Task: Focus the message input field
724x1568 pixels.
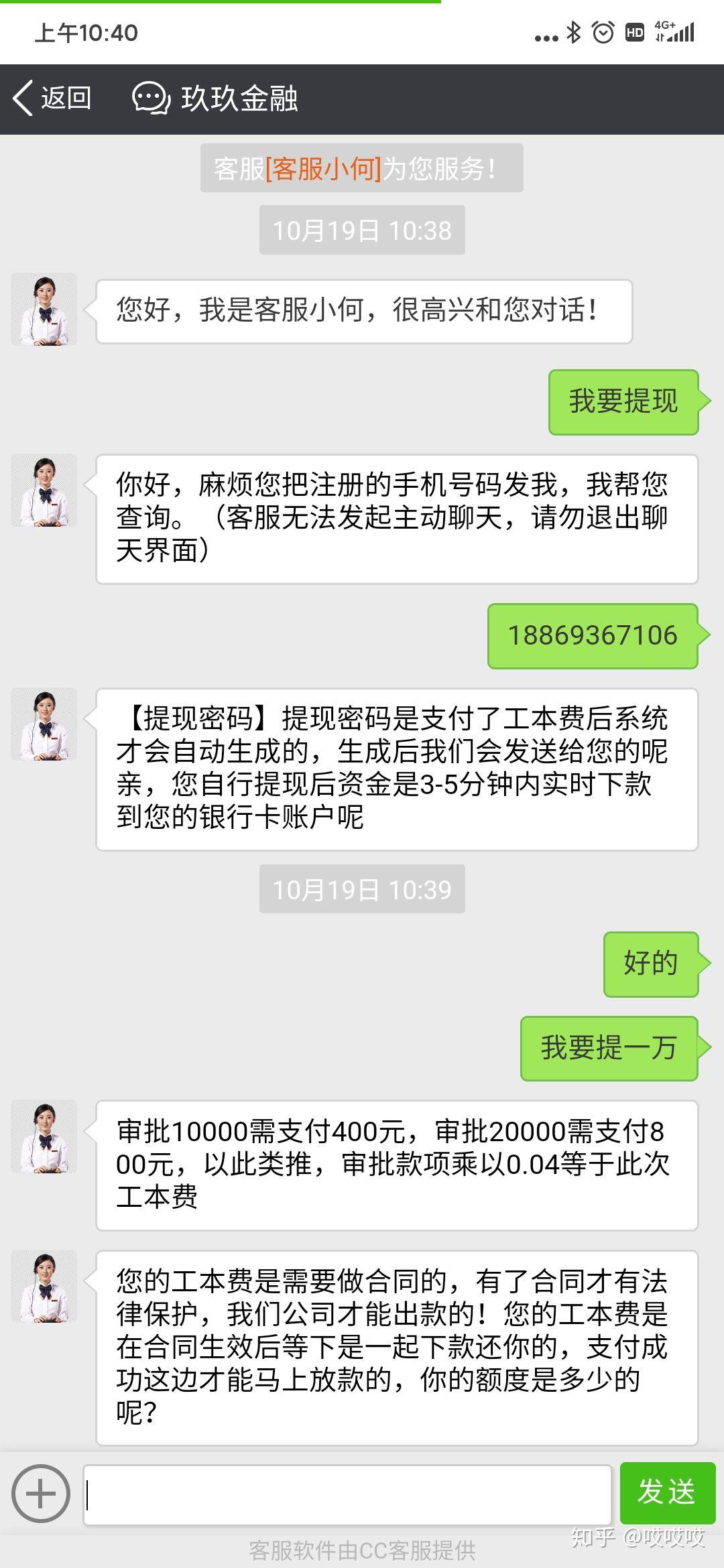Action: 347,1494
